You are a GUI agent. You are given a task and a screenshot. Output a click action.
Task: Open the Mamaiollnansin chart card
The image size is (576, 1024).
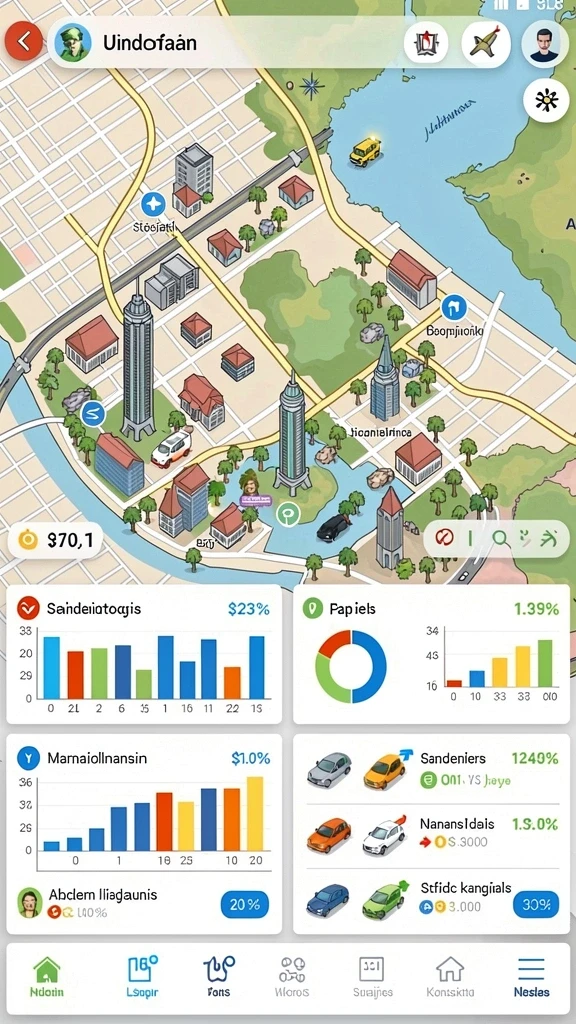(x=144, y=834)
